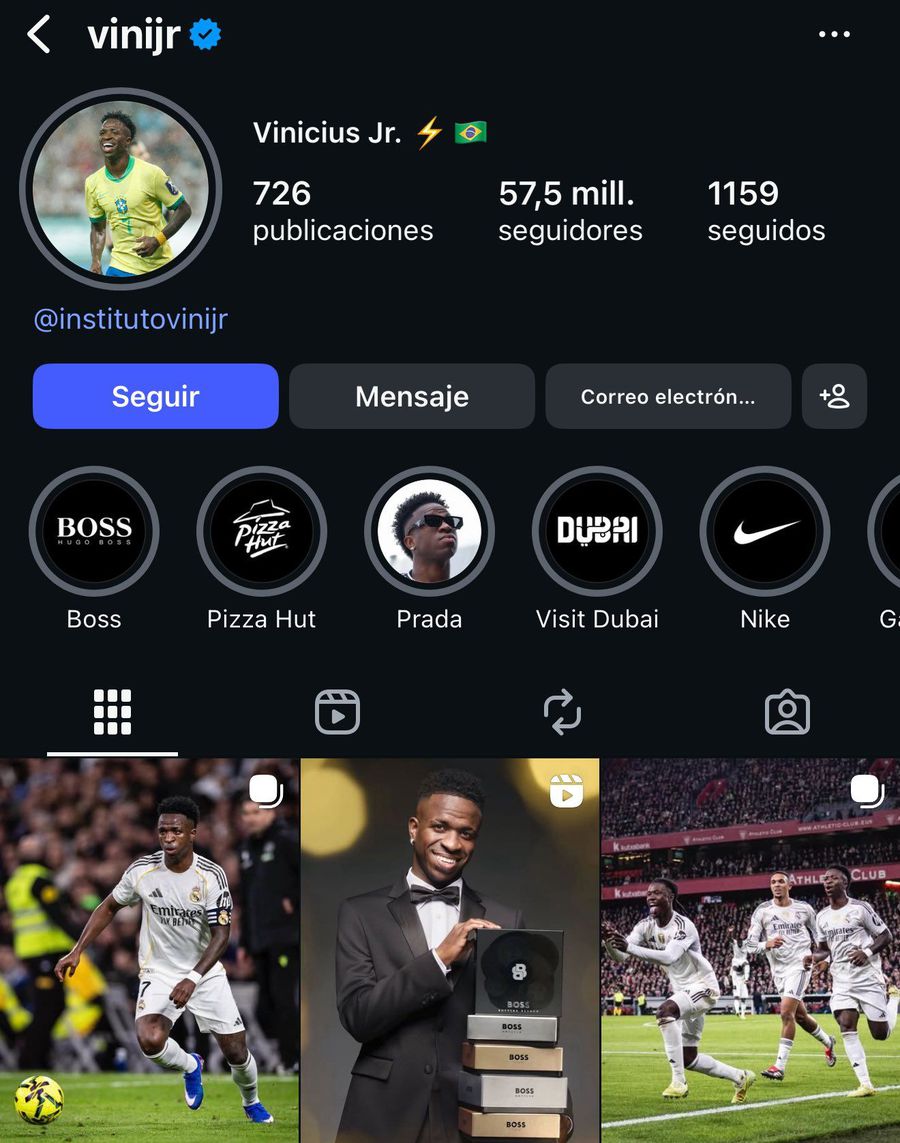Image resolution: width=900 pixels, height=1143 pixels.
Task: Open the Ballon d'Or trophy post thumbnail
Action: click(x=449, y=950)
